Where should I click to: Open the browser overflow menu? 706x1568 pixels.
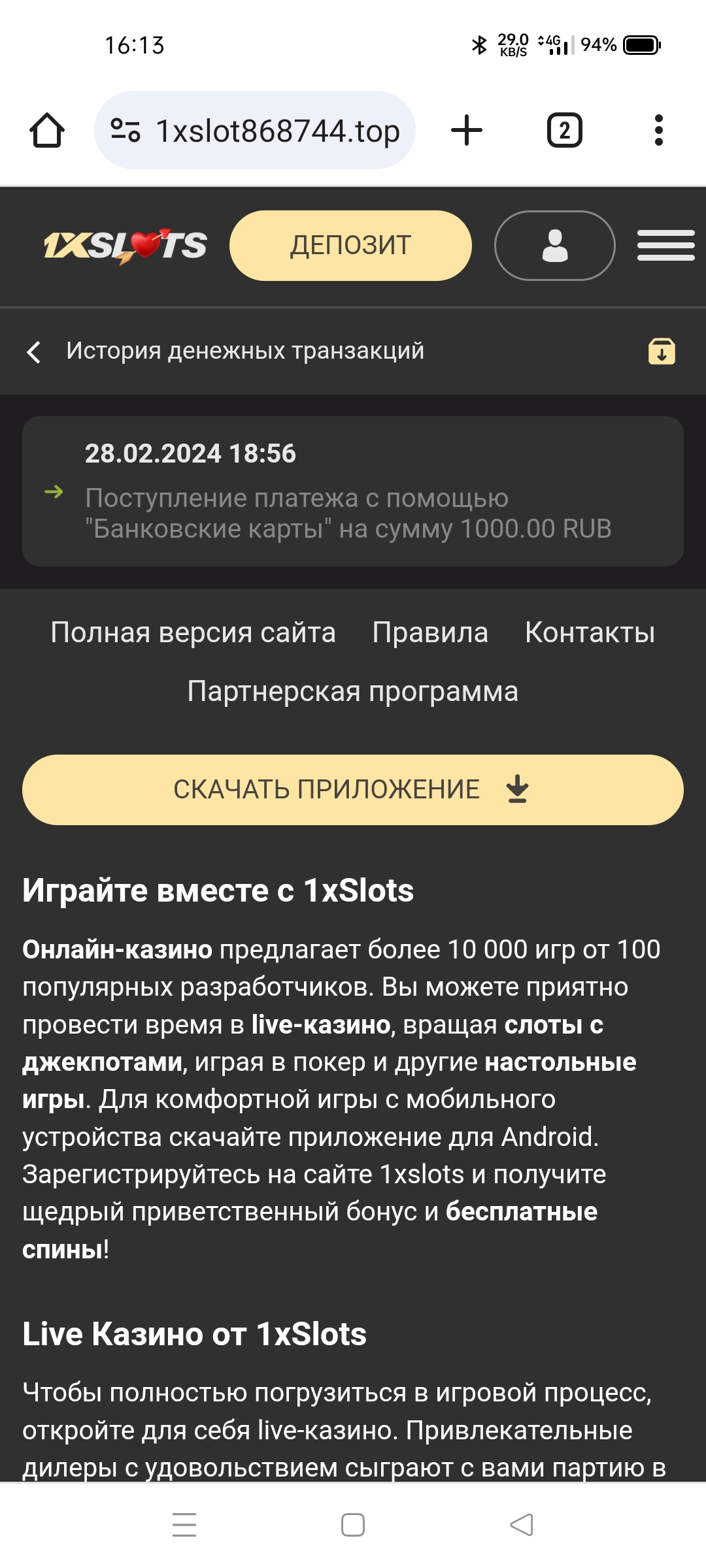658,130
